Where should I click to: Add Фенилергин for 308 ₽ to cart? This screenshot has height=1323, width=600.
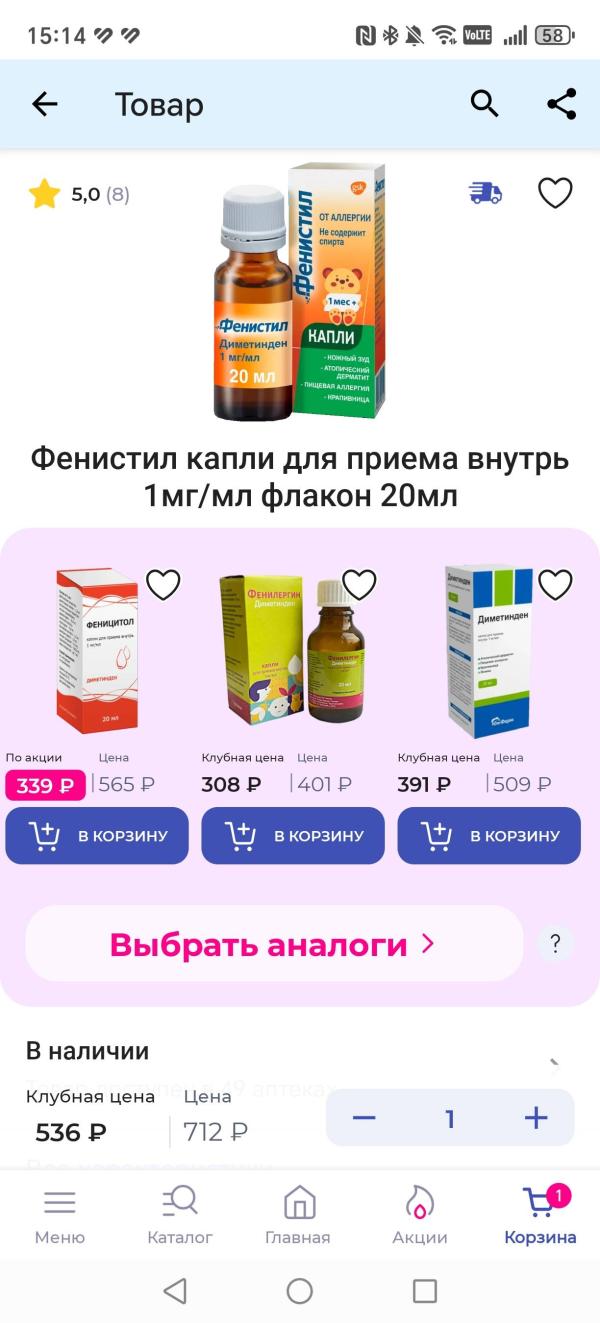point(293,836)
